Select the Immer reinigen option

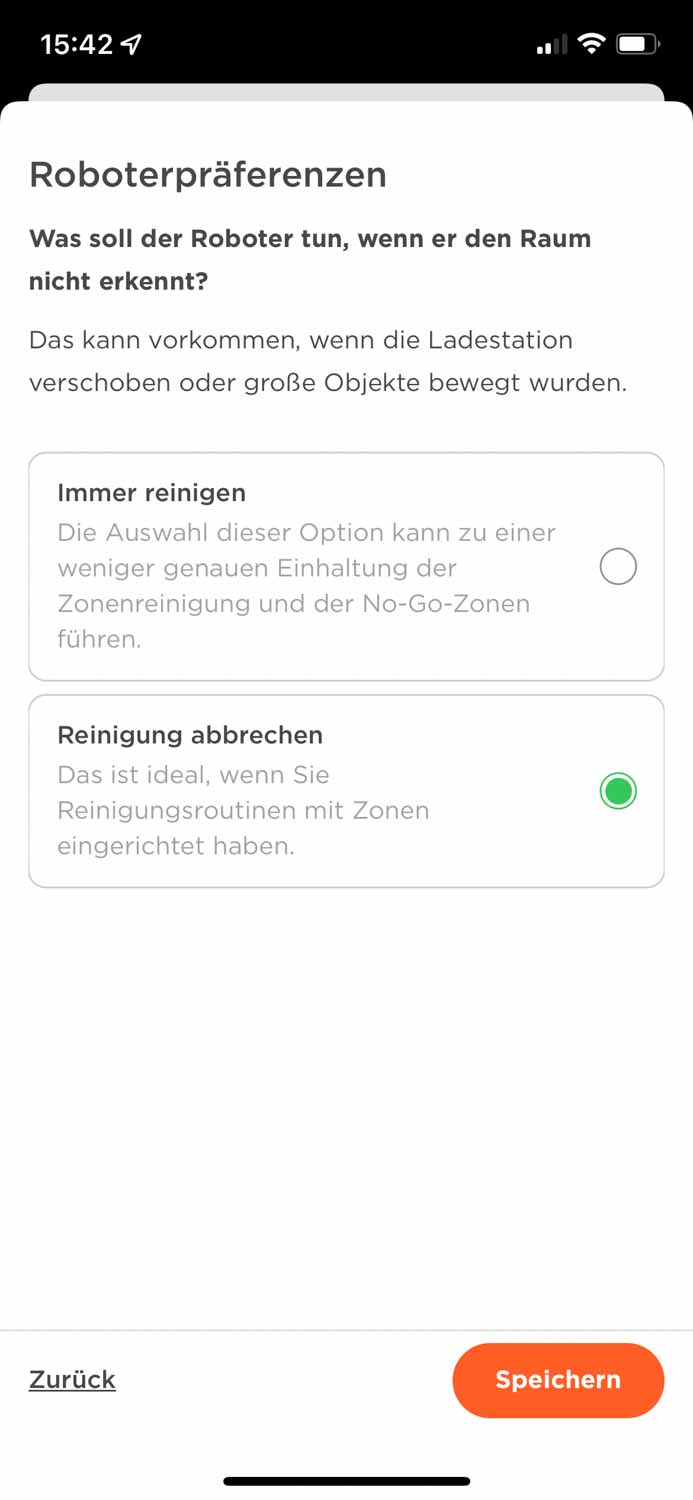617,567
